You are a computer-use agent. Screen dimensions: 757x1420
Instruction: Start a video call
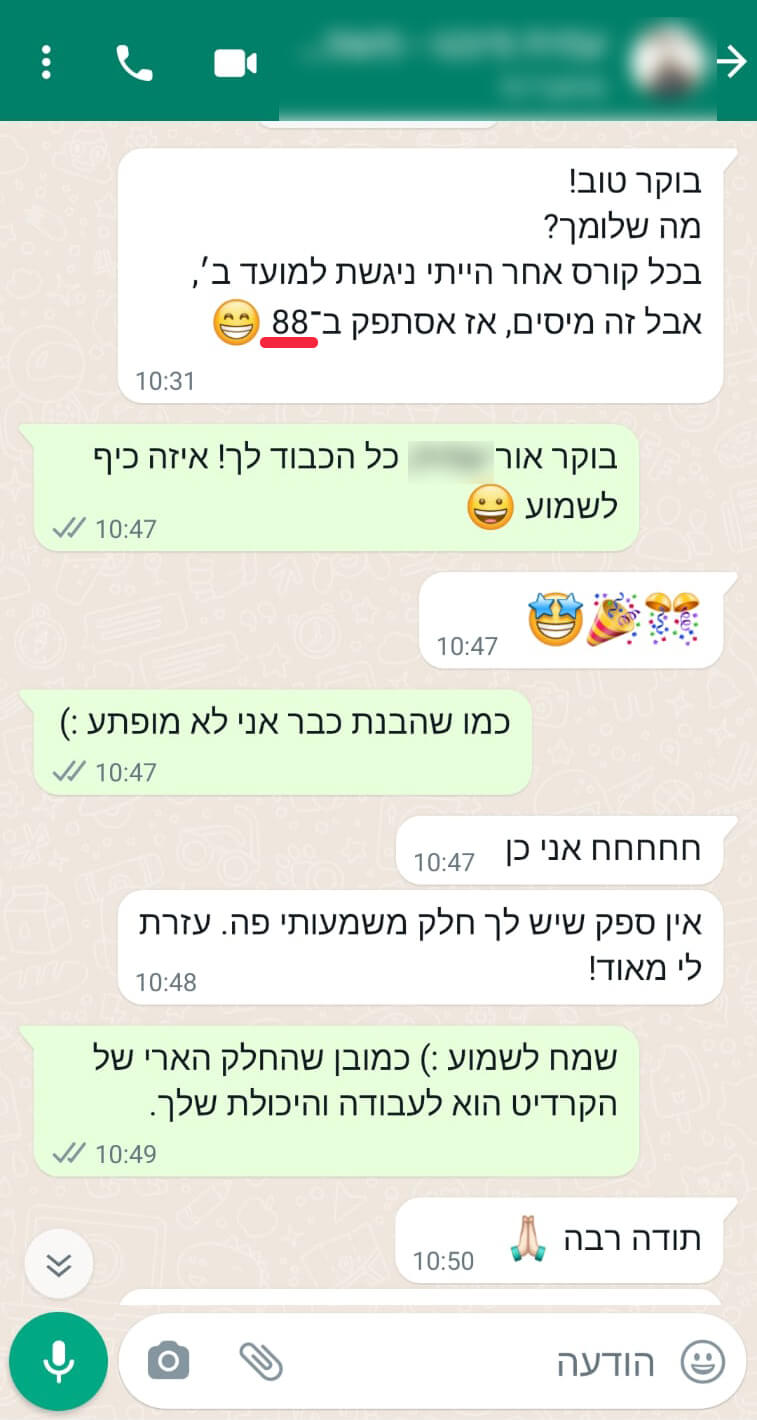[x=236, y=63]
